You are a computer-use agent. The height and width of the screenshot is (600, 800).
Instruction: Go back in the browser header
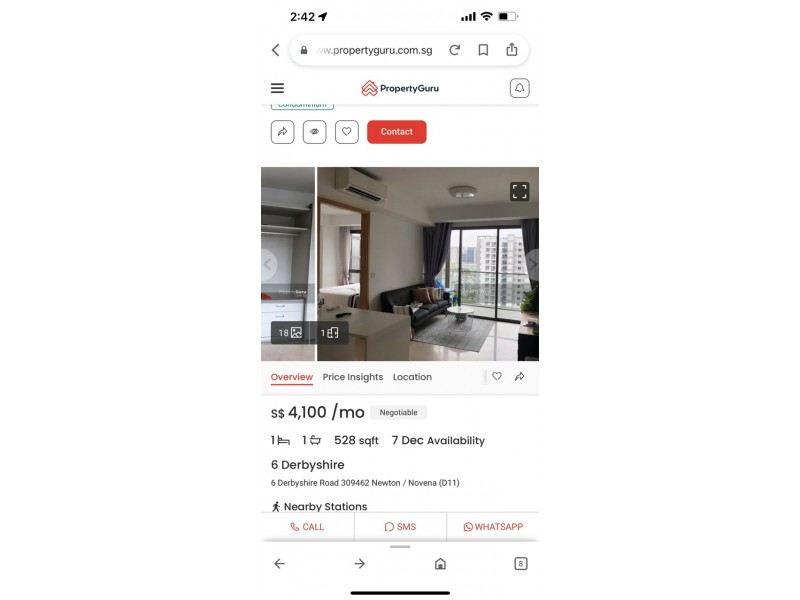[x=275, y=50]
